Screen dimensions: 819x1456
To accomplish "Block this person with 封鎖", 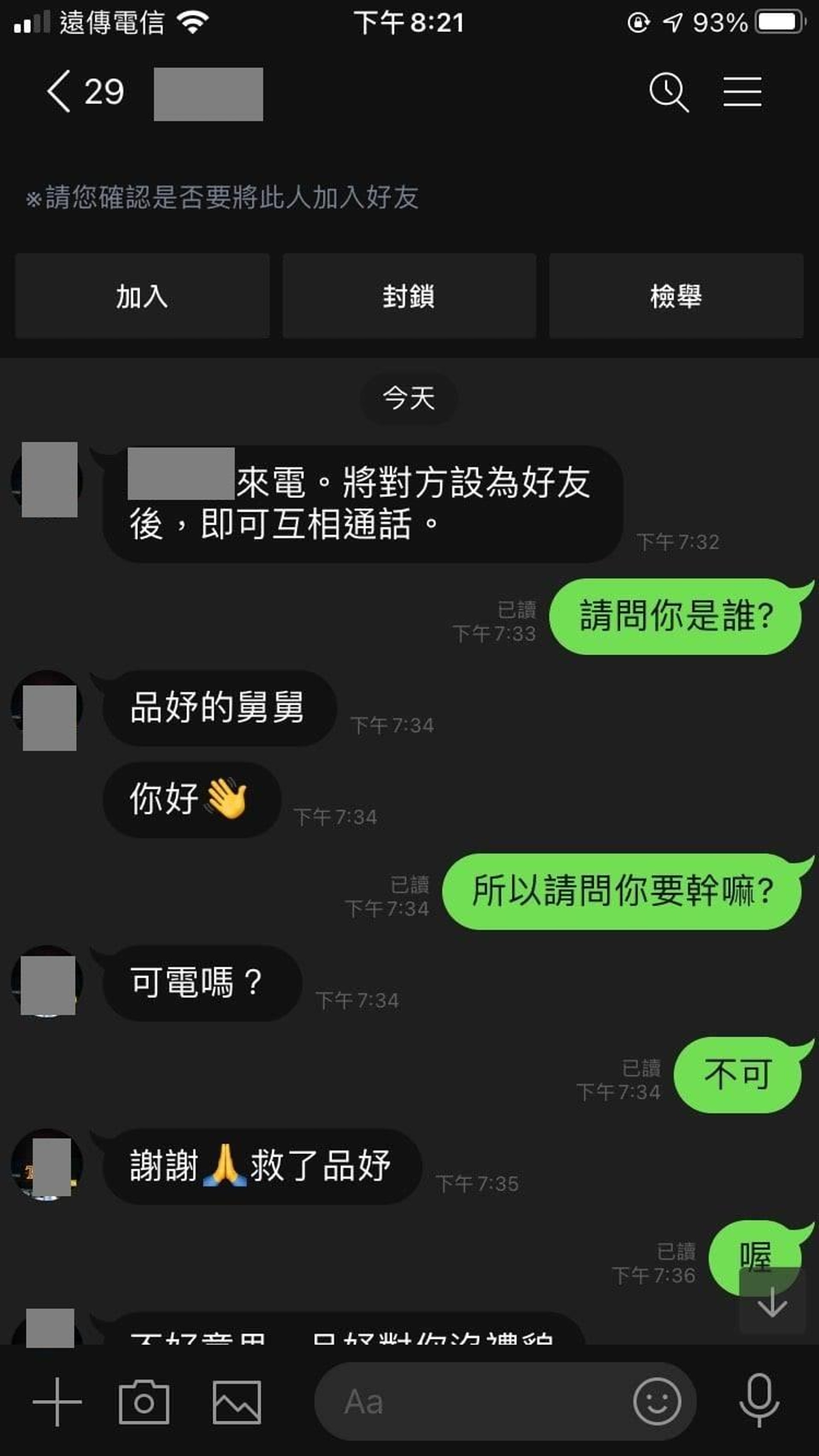I will tap(409, 296).
